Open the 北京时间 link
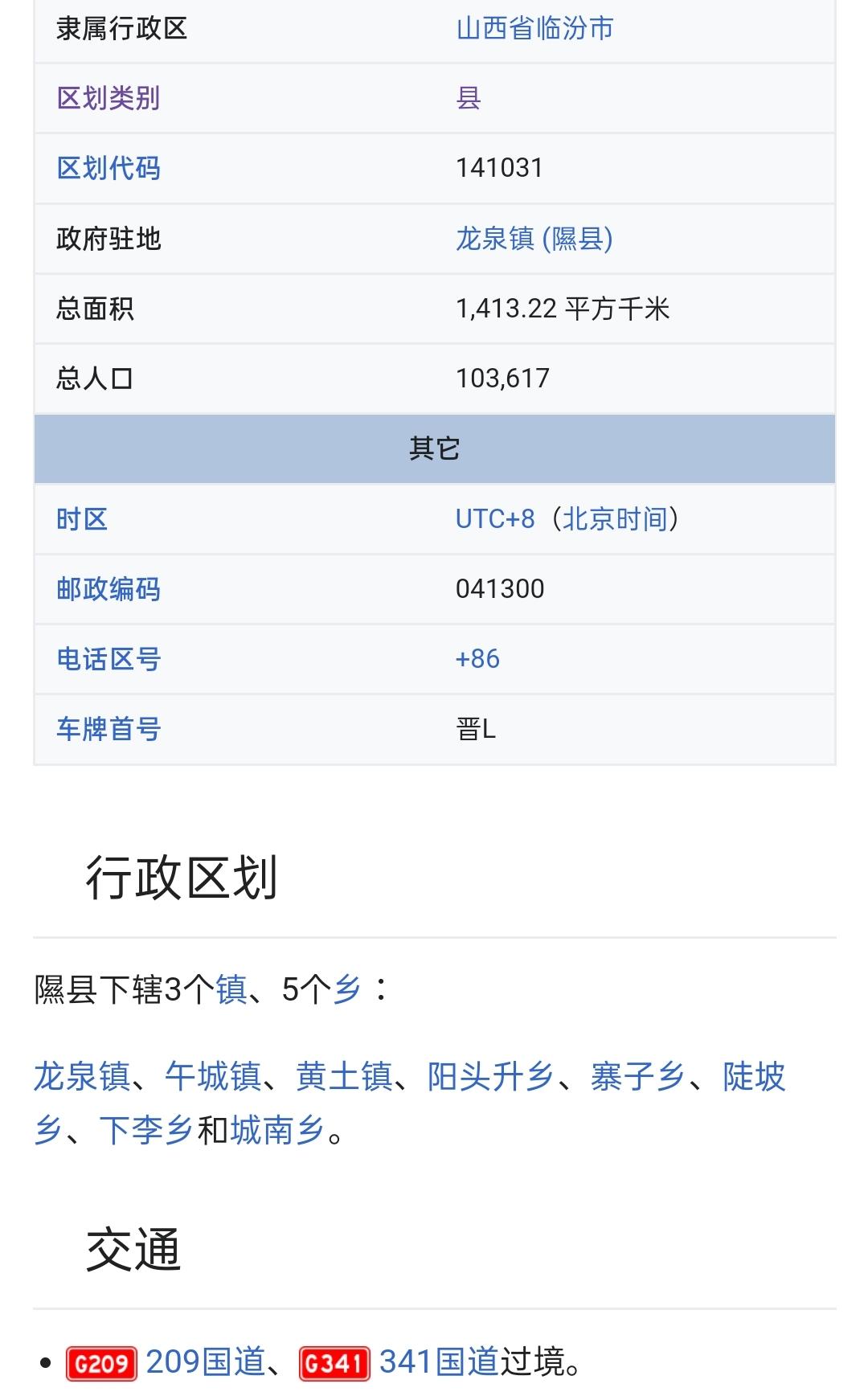 tap(615, 519)
